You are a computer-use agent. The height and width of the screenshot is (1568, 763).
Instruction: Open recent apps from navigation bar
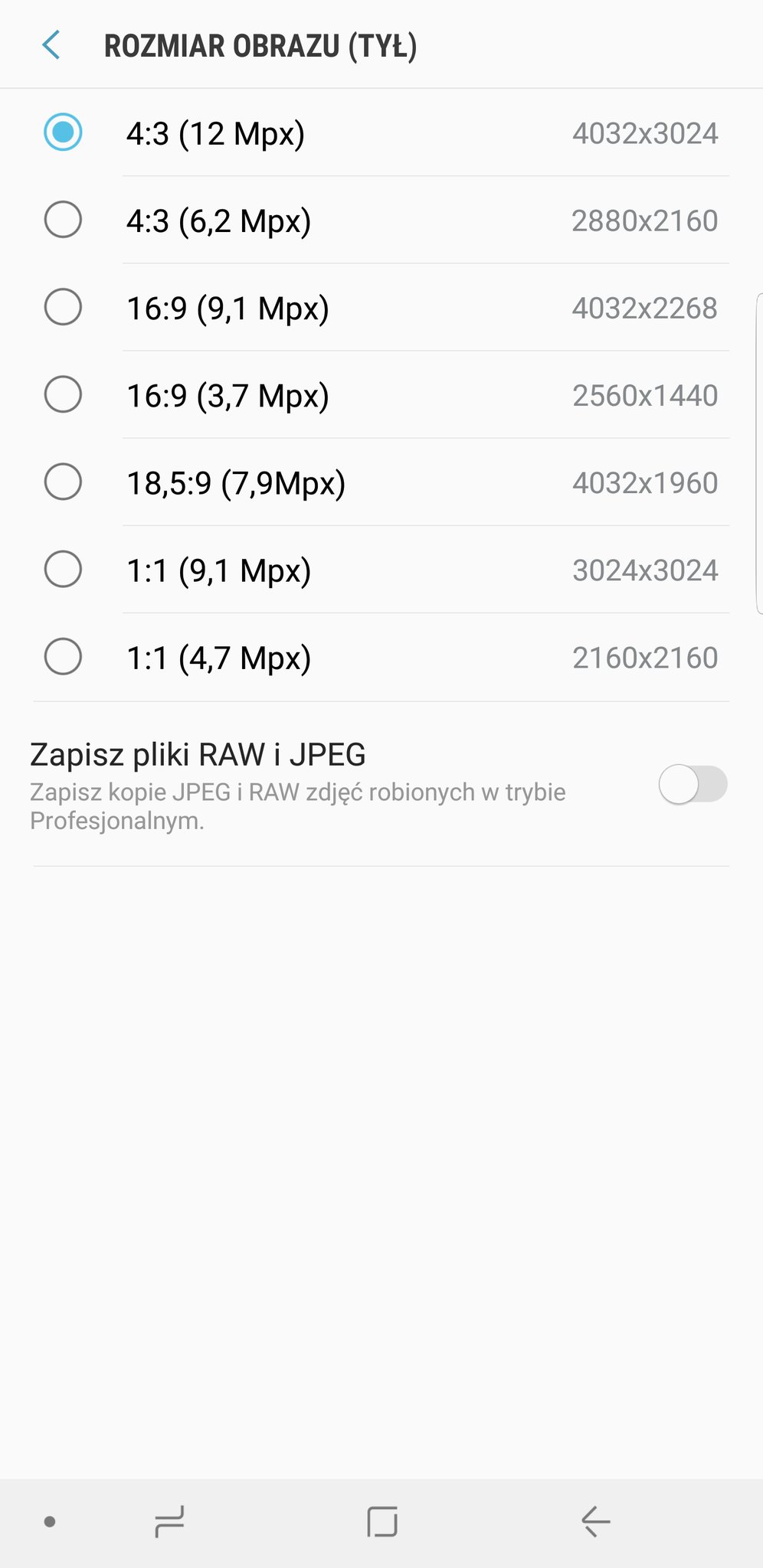[x=169, y=1521]
